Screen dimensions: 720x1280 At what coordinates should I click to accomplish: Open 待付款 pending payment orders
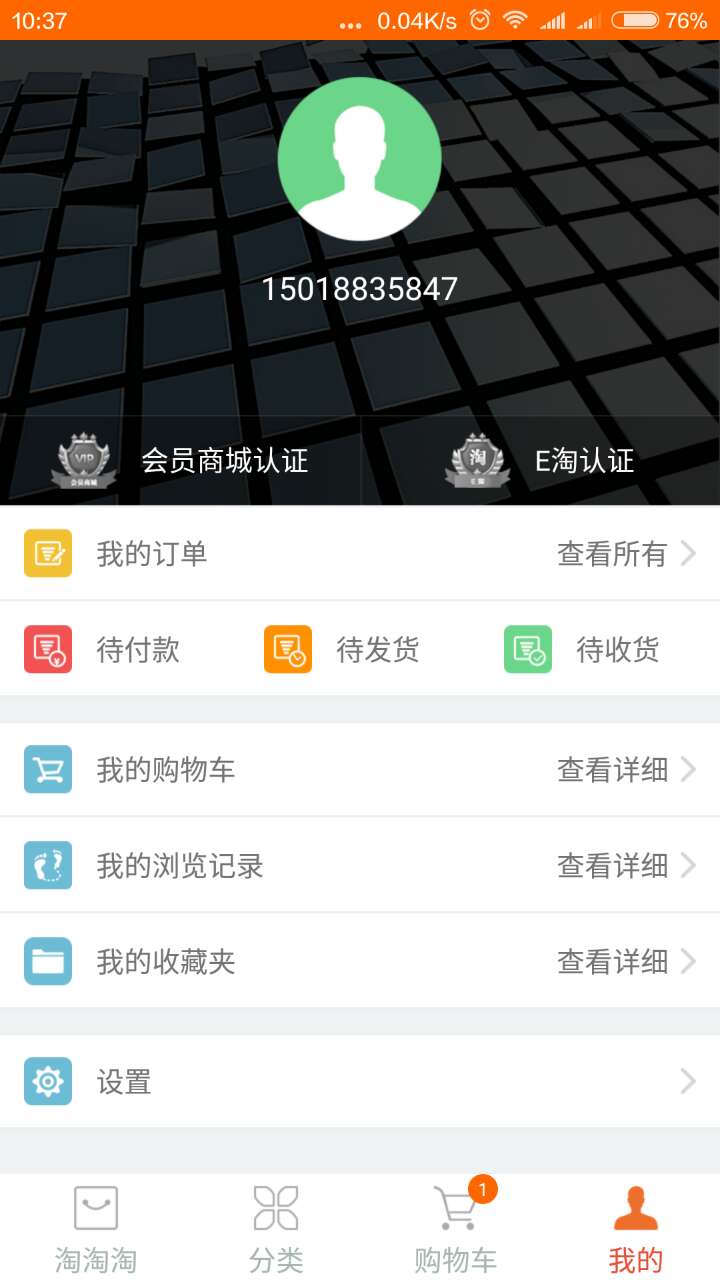[x=120, y=649]
